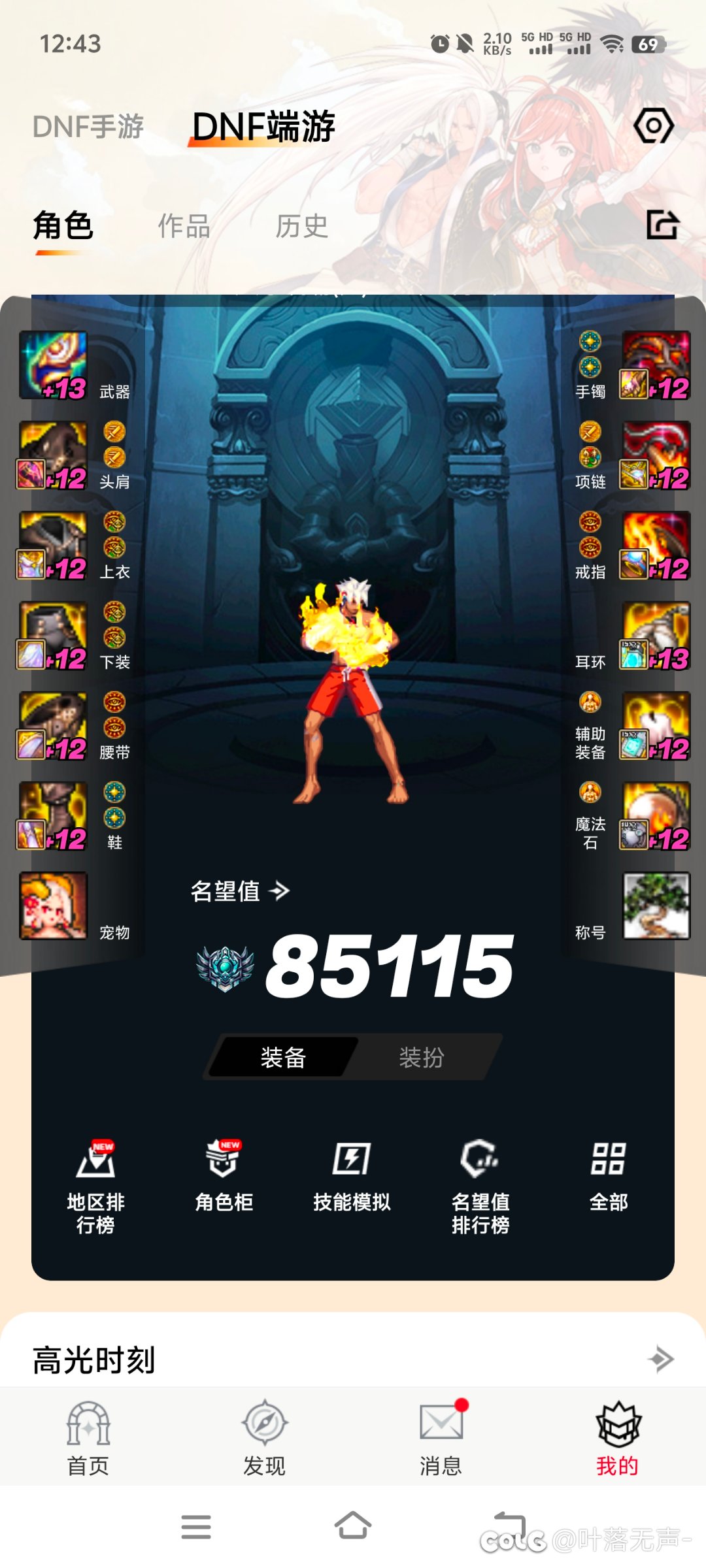The image size is (706, 1568).
Task: Share the character page
Action: point(662,225)
